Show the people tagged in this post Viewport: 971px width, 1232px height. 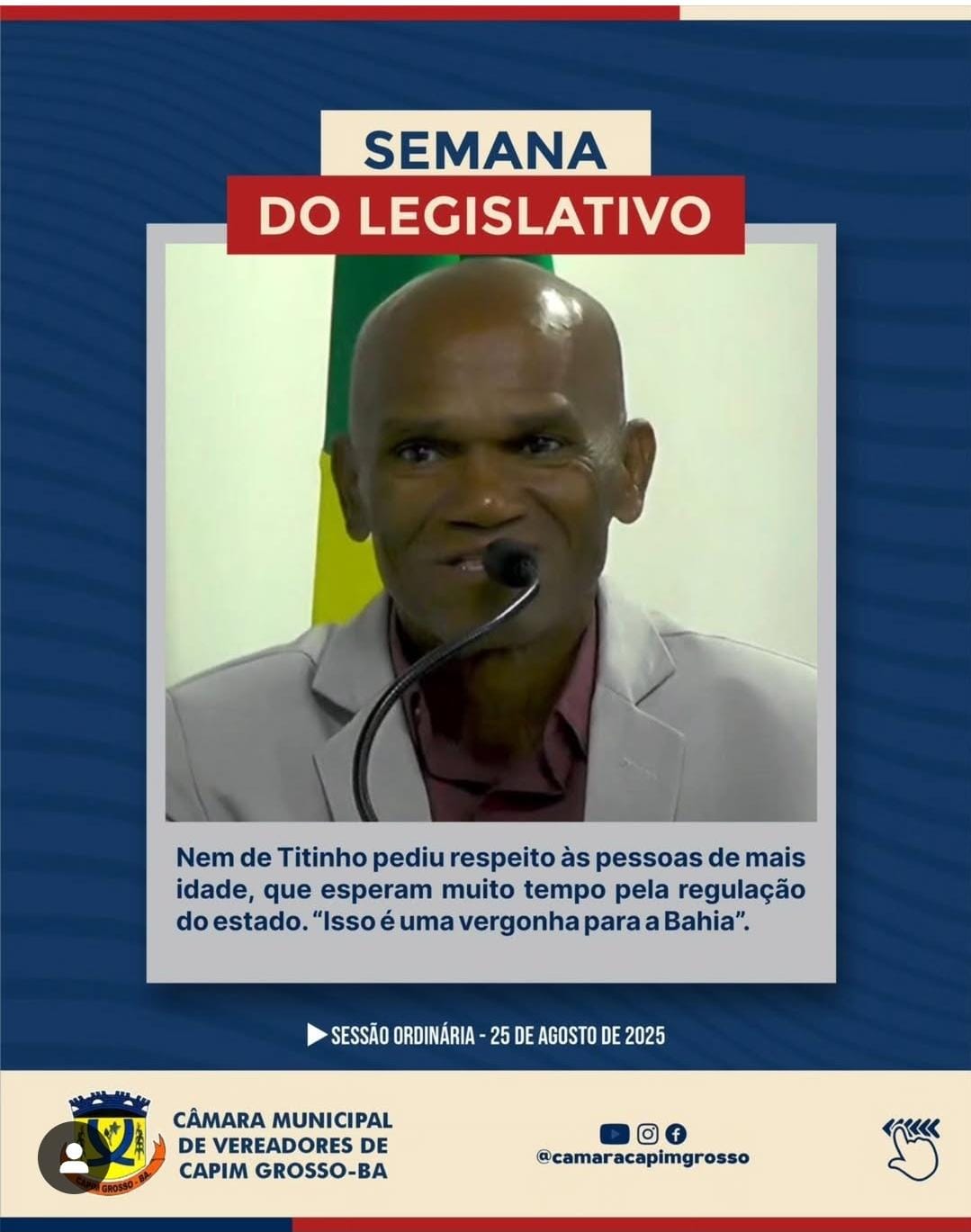click(73, 1158)
